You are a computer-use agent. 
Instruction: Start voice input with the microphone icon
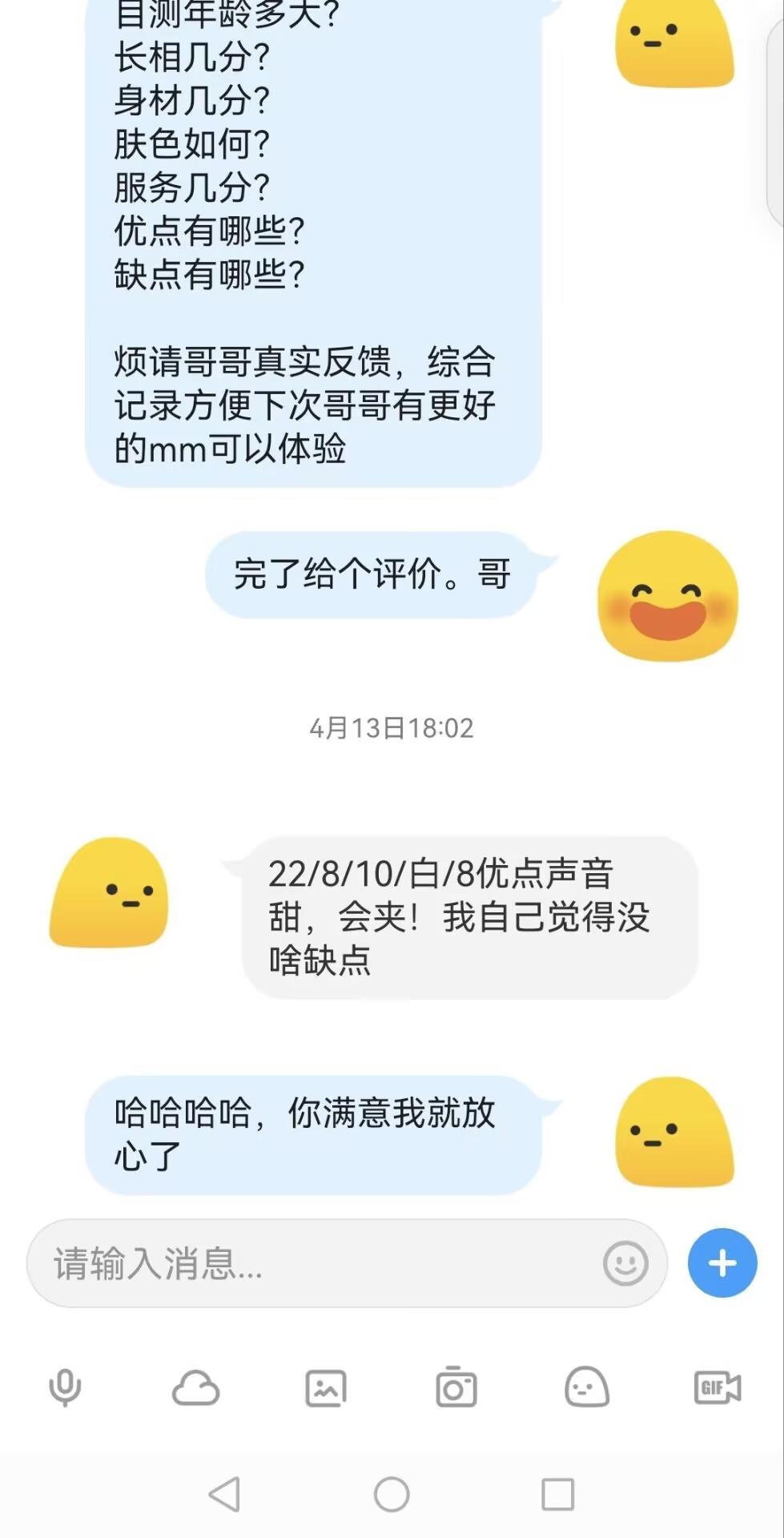[x=65, y=1388]
